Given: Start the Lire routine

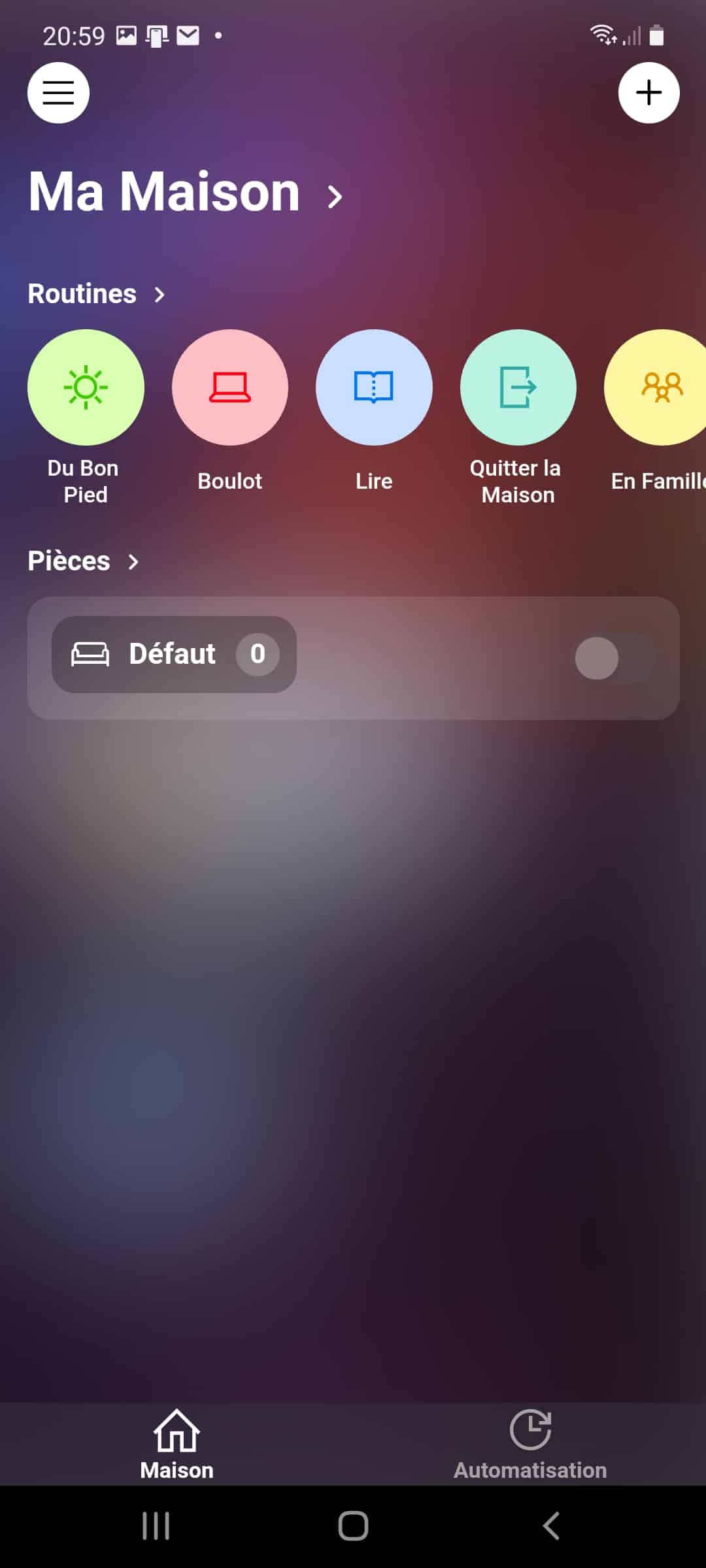Looking at the screenshot, I should coord(374,387).
